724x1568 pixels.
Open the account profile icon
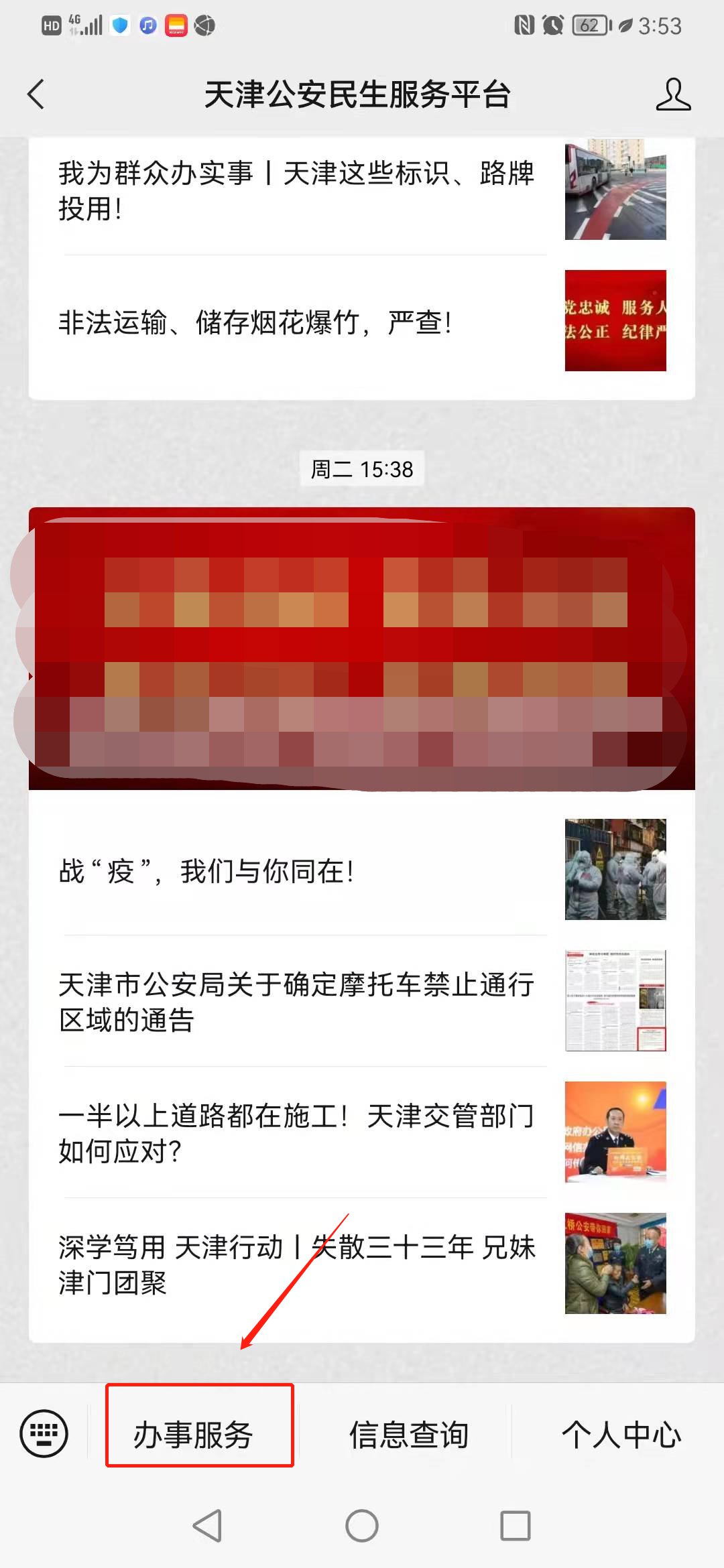click(x=672, y=94)
